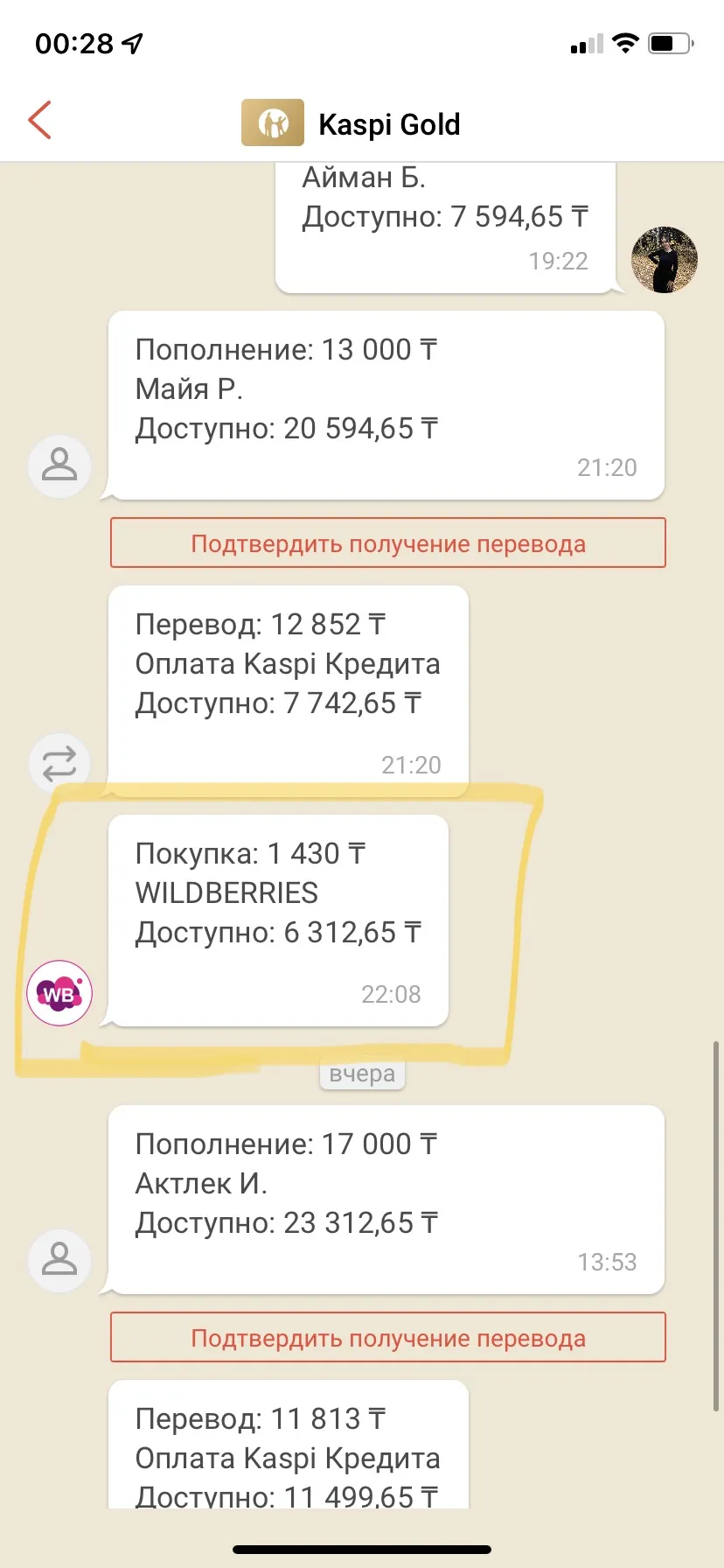The height and width of the screenshot is (1568, 724).
Task: Open the WILDBERRIES purchase of 1 430 ₸
Action: [x=278, y=920]
